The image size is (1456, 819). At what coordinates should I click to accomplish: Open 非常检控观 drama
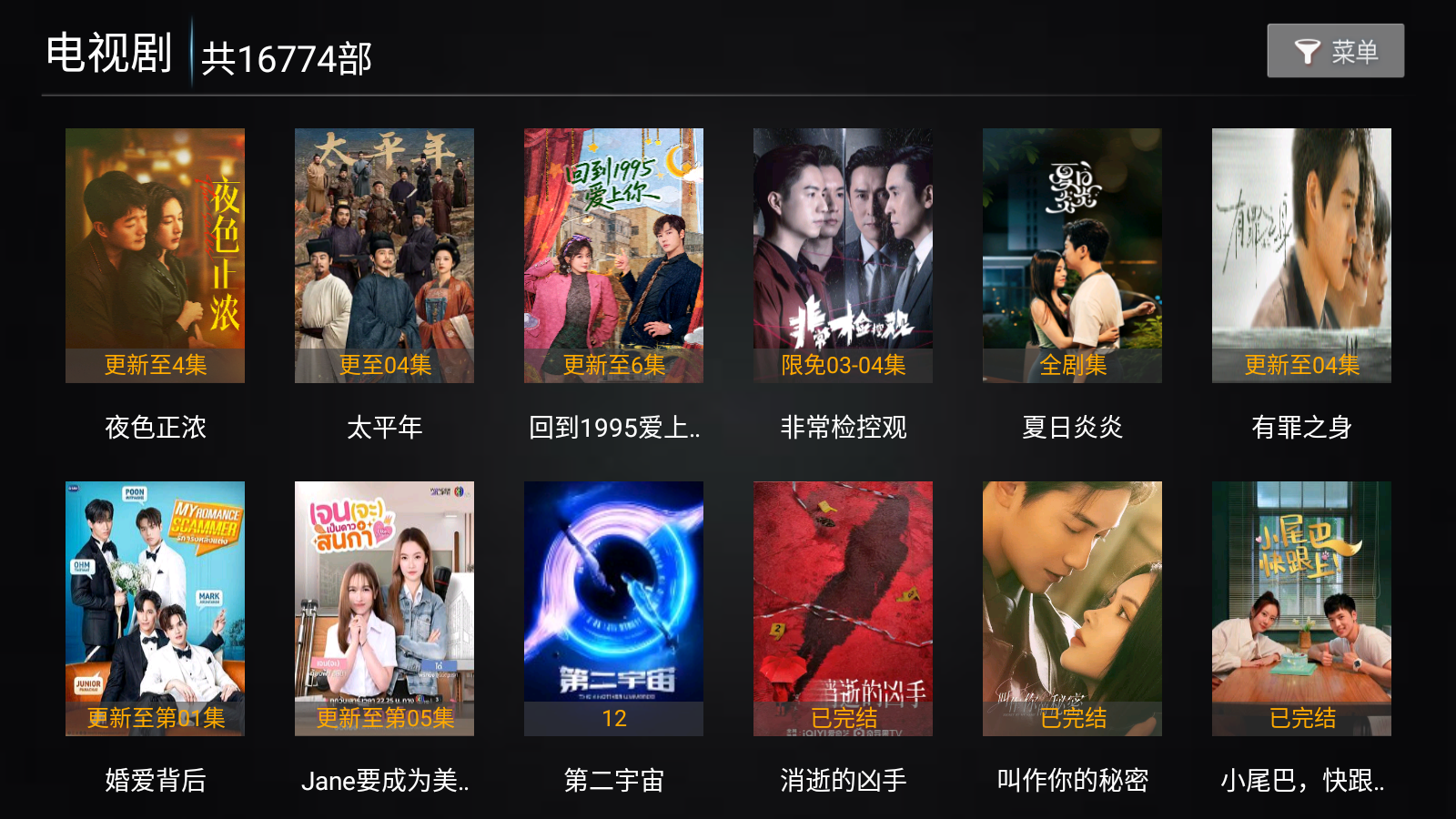tap(843, 255)
